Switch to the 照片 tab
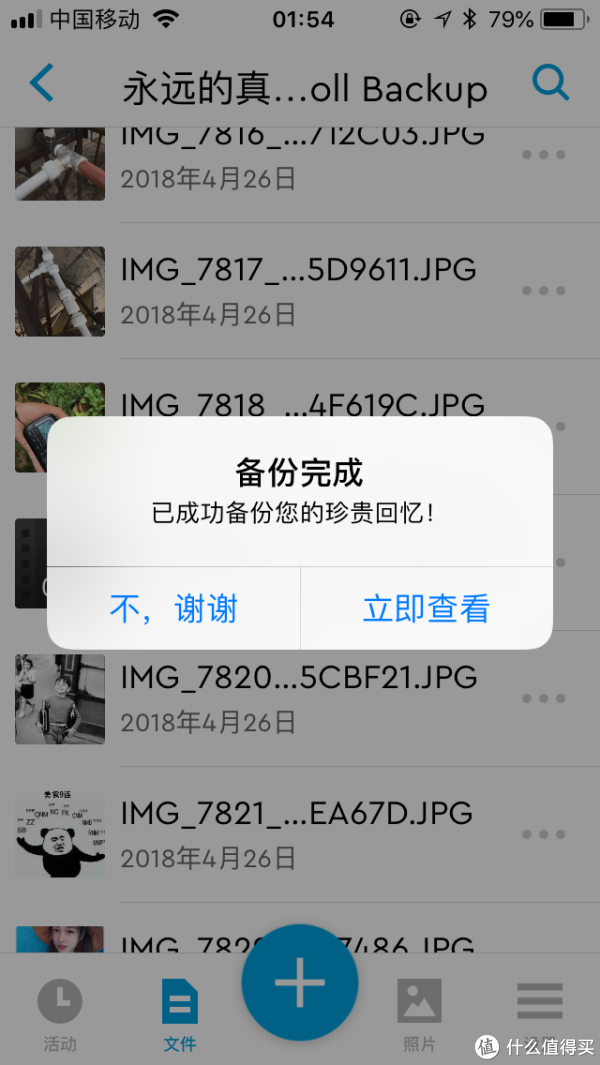The width and height of the screenshot is (600, 1065). coord(419,1013)
